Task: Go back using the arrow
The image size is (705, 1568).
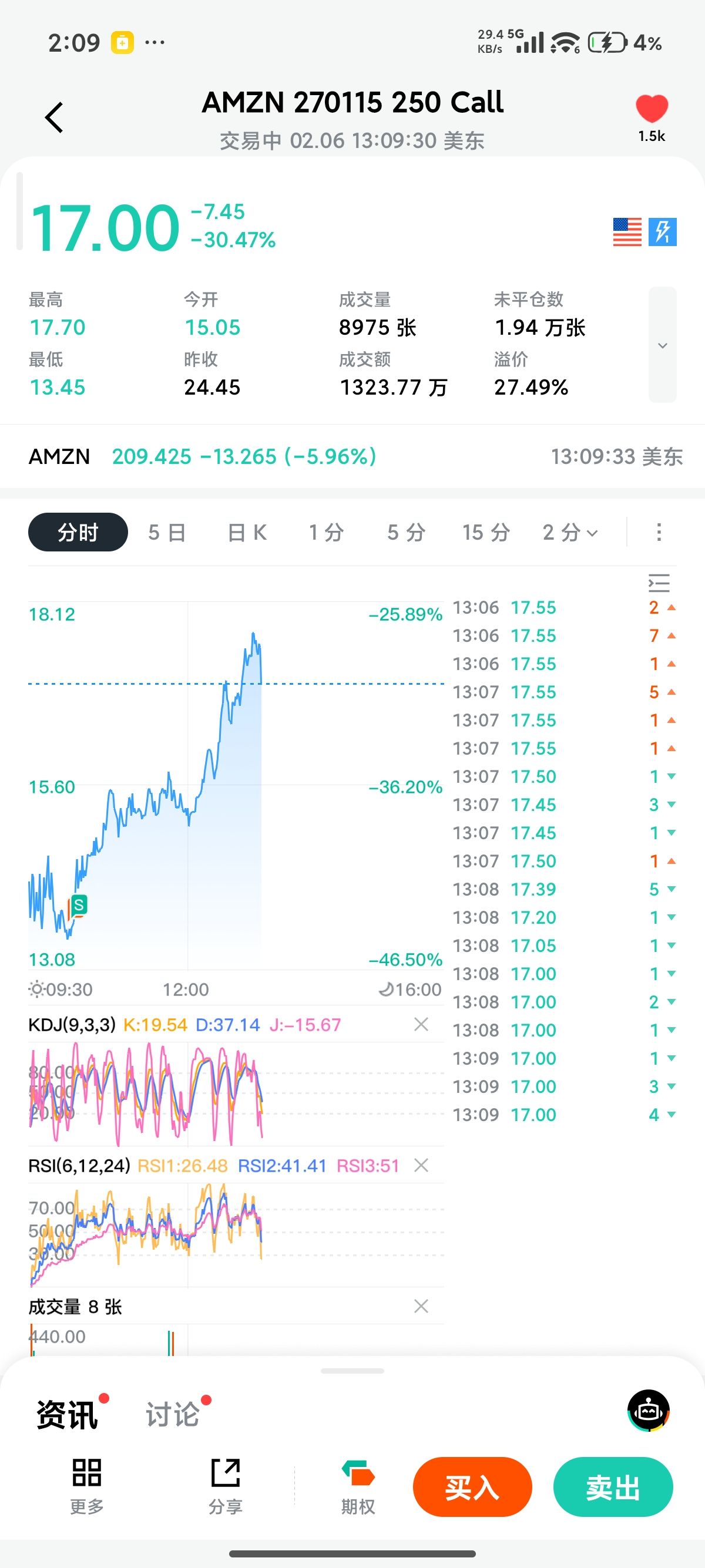Action: [54, 117]
